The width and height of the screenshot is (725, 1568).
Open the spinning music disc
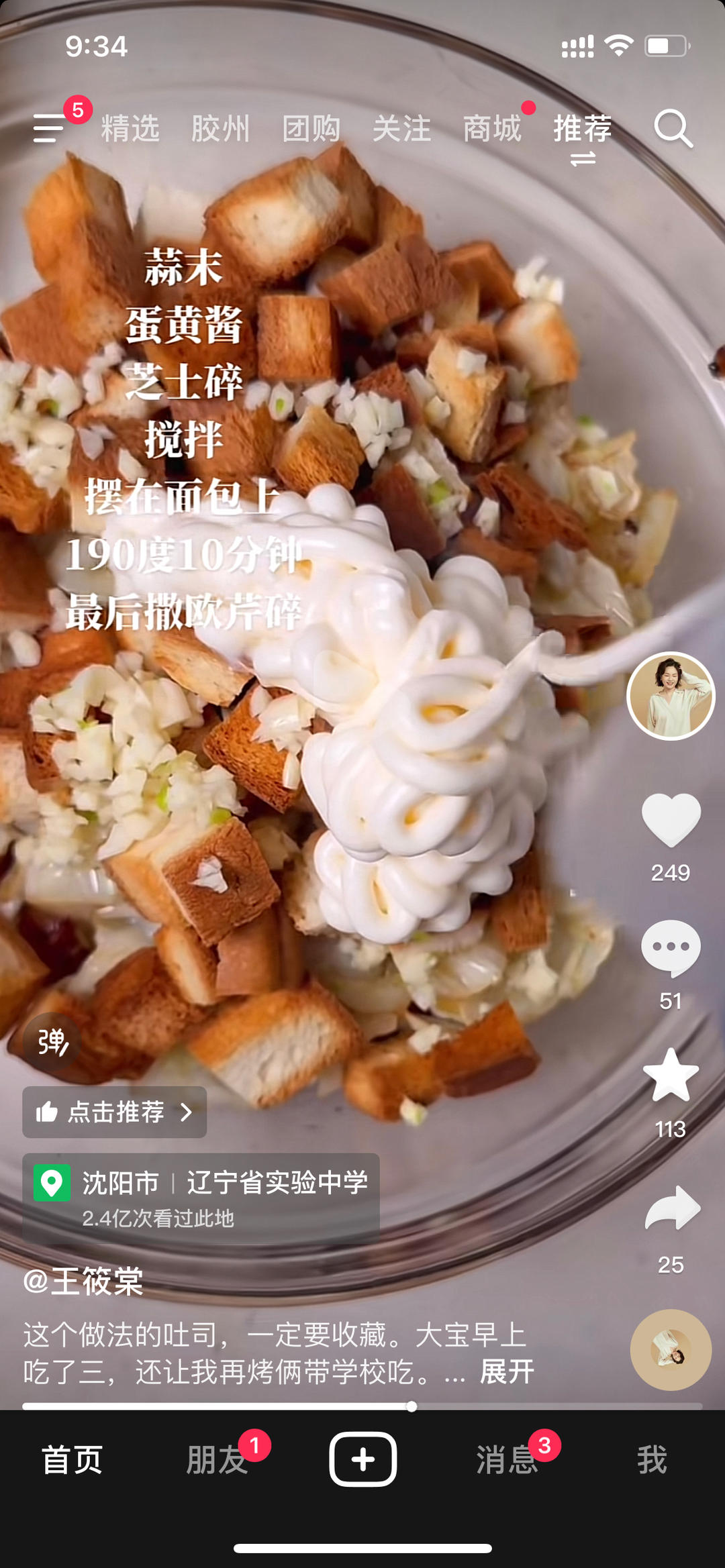670,1350
